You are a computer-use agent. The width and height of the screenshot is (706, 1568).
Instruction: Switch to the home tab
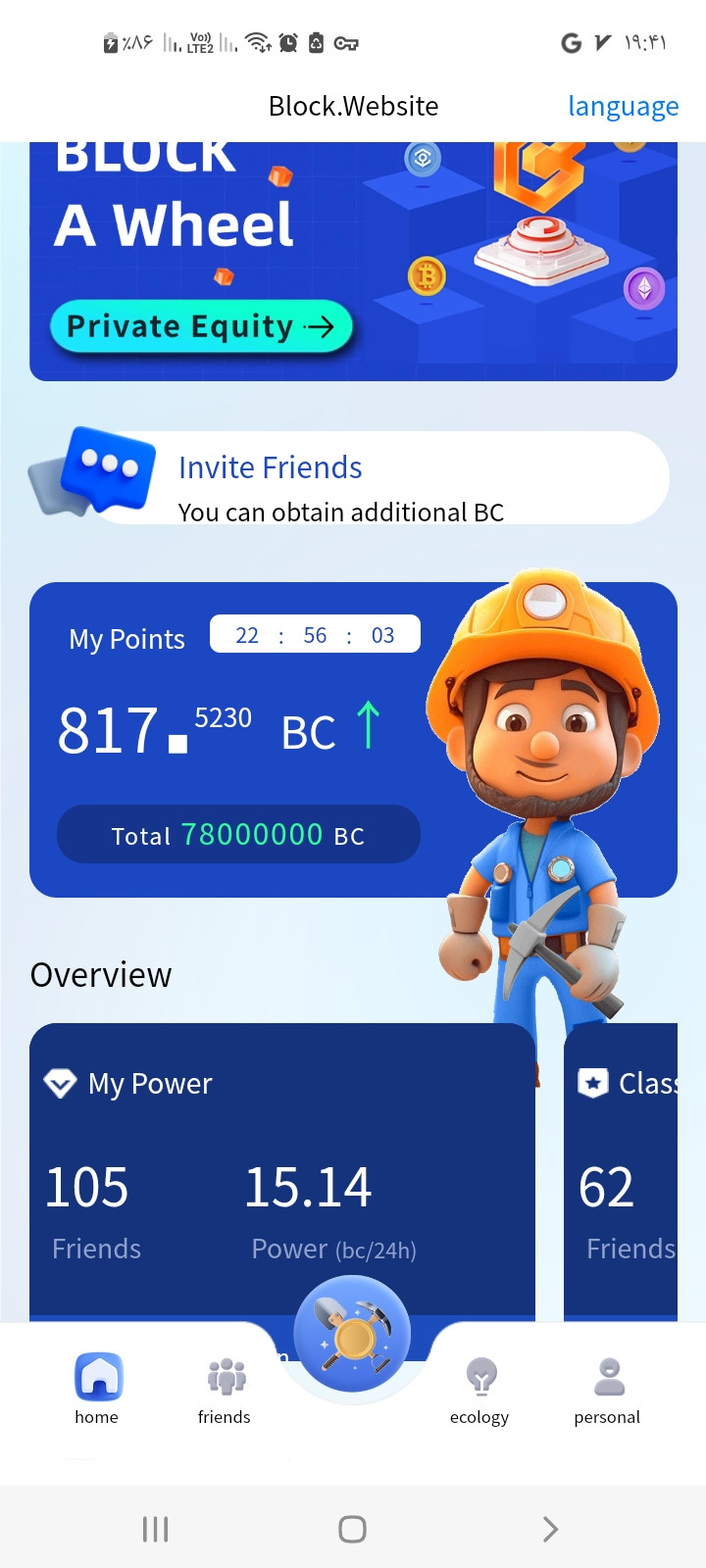[97, 1389]
